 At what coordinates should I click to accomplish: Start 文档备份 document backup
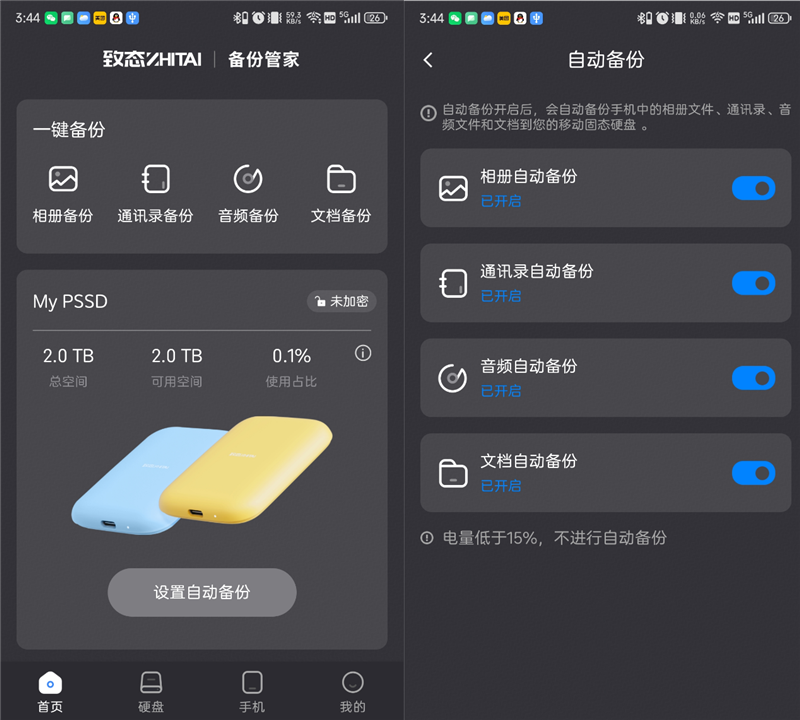[341, 194]
